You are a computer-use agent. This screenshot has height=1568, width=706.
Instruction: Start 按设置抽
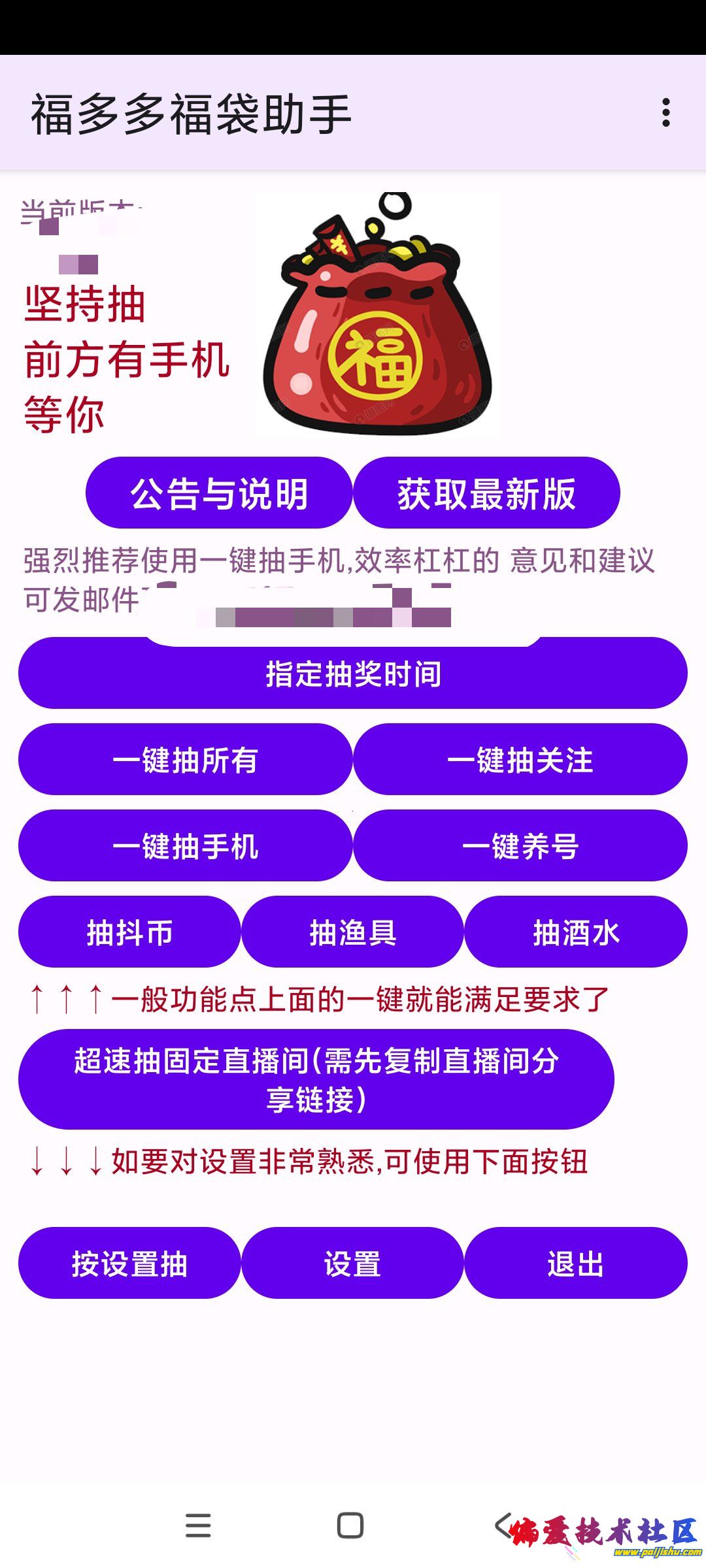(129, 1264)
